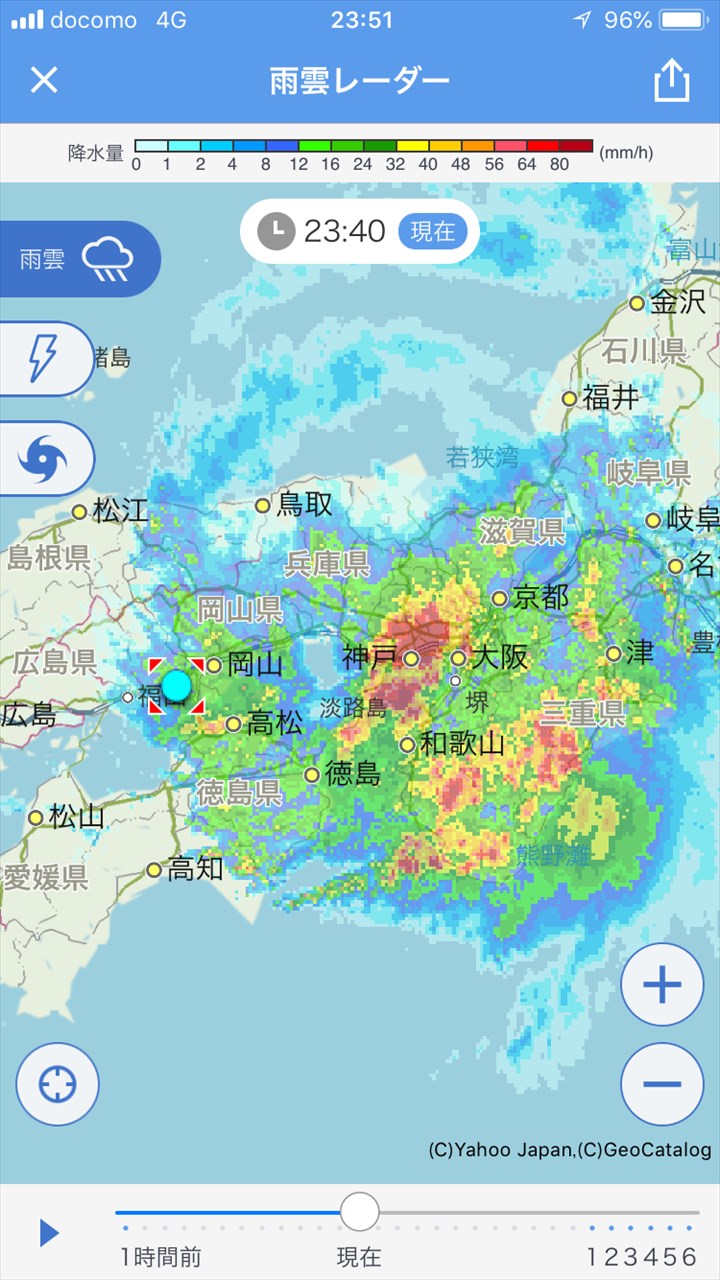
Task: Switch to the lightning layer
Action: (x=45, y=358)
